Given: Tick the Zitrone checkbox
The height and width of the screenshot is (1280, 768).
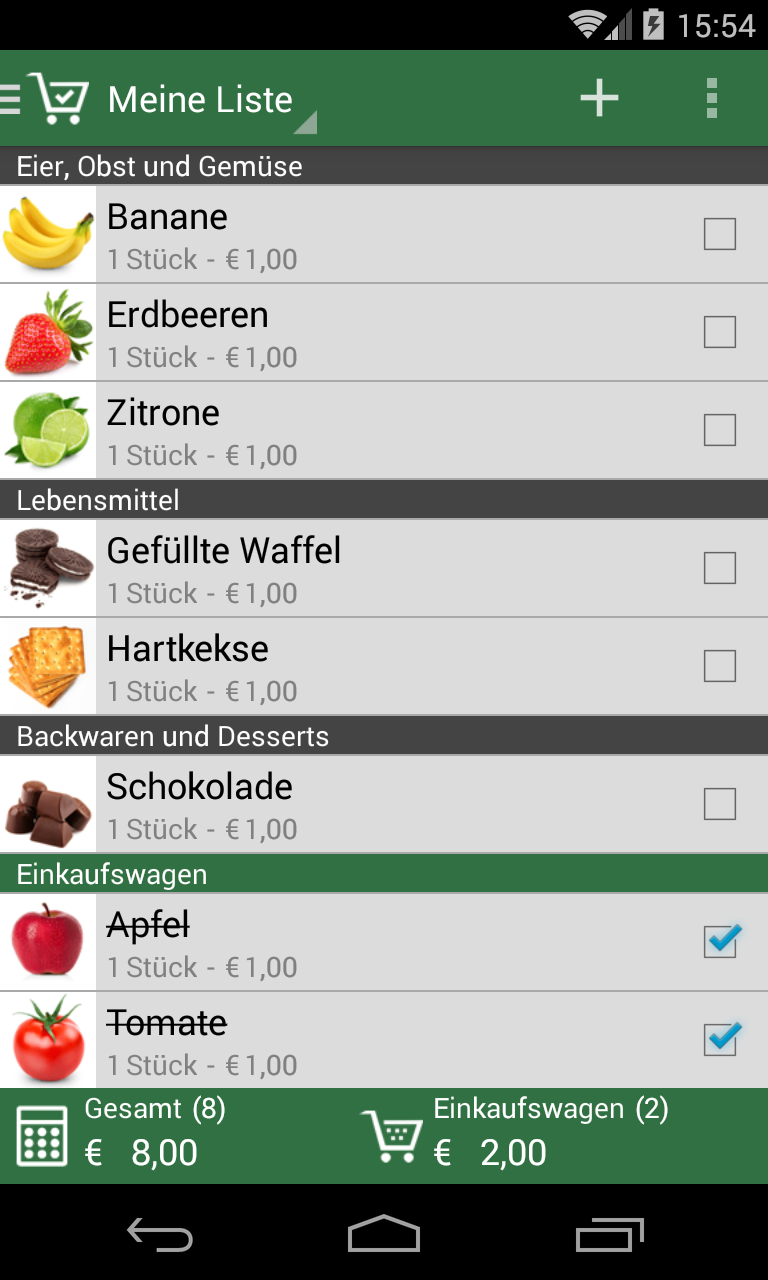Looking at the screenshot, I should point(720,430).
